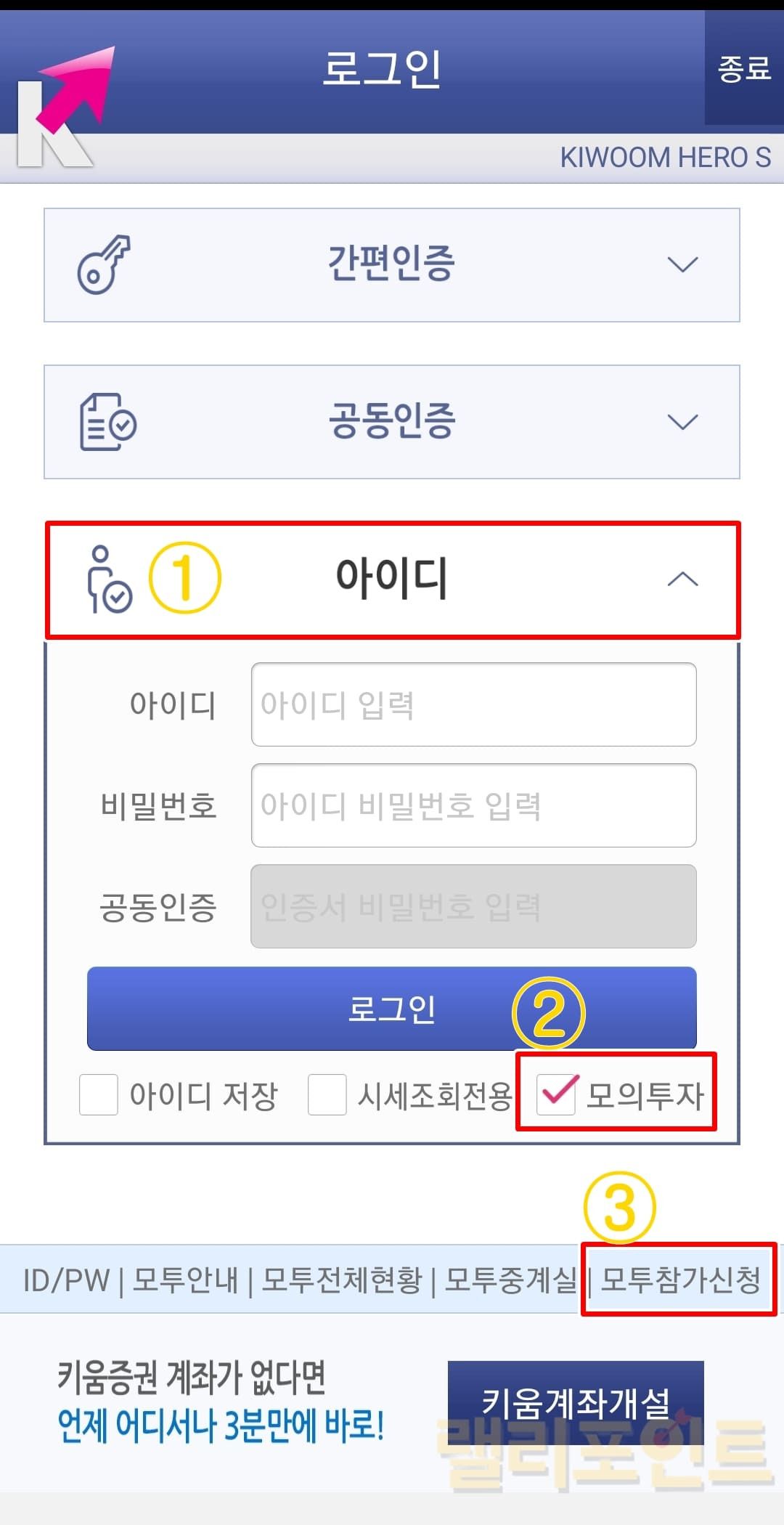This screenshot has width=784, height=1525.
Task: Open the 모투안내 link
Action: tap(186, 1280)
